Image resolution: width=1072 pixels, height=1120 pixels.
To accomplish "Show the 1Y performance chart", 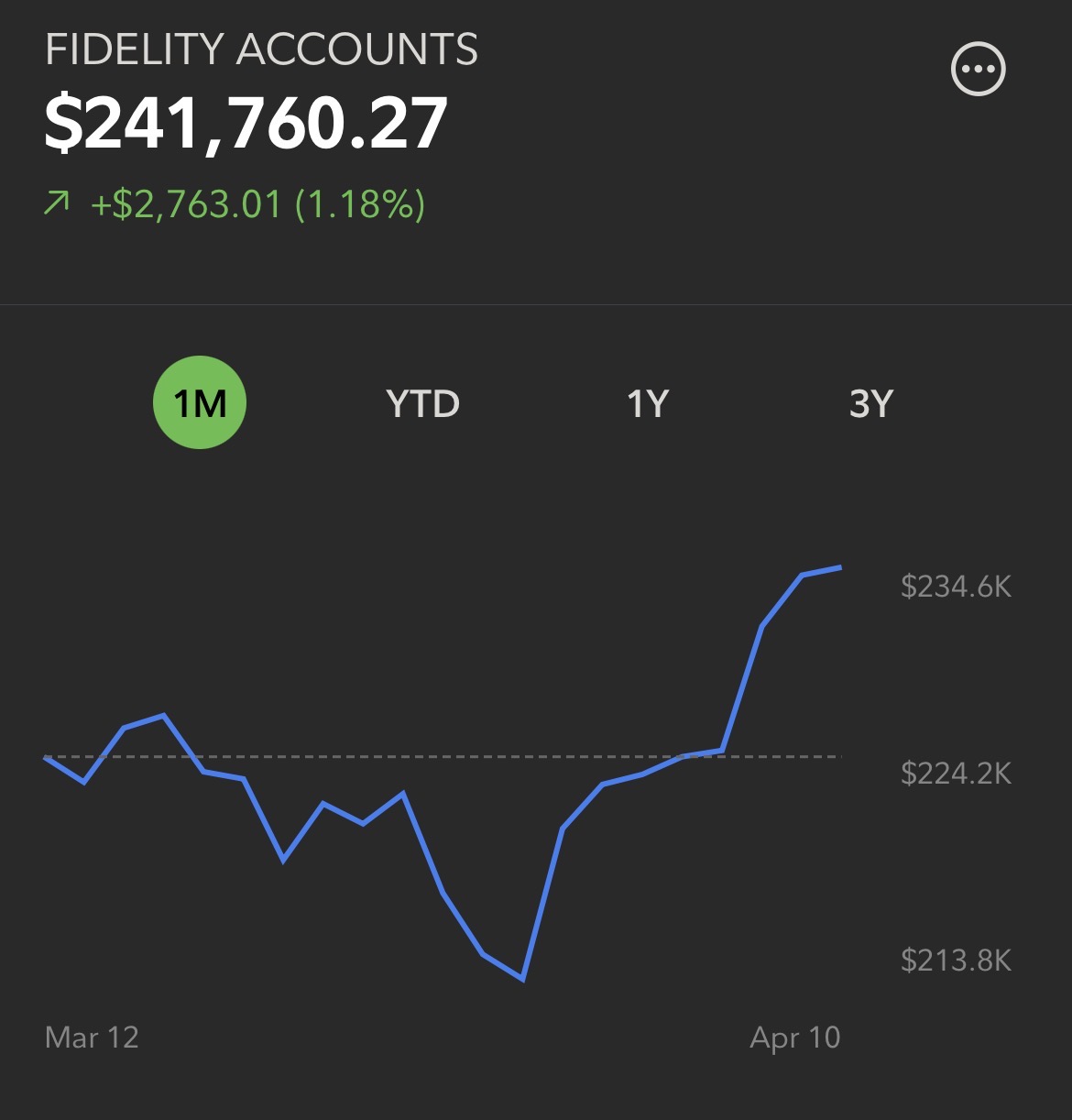I will [x=647, y=403].
